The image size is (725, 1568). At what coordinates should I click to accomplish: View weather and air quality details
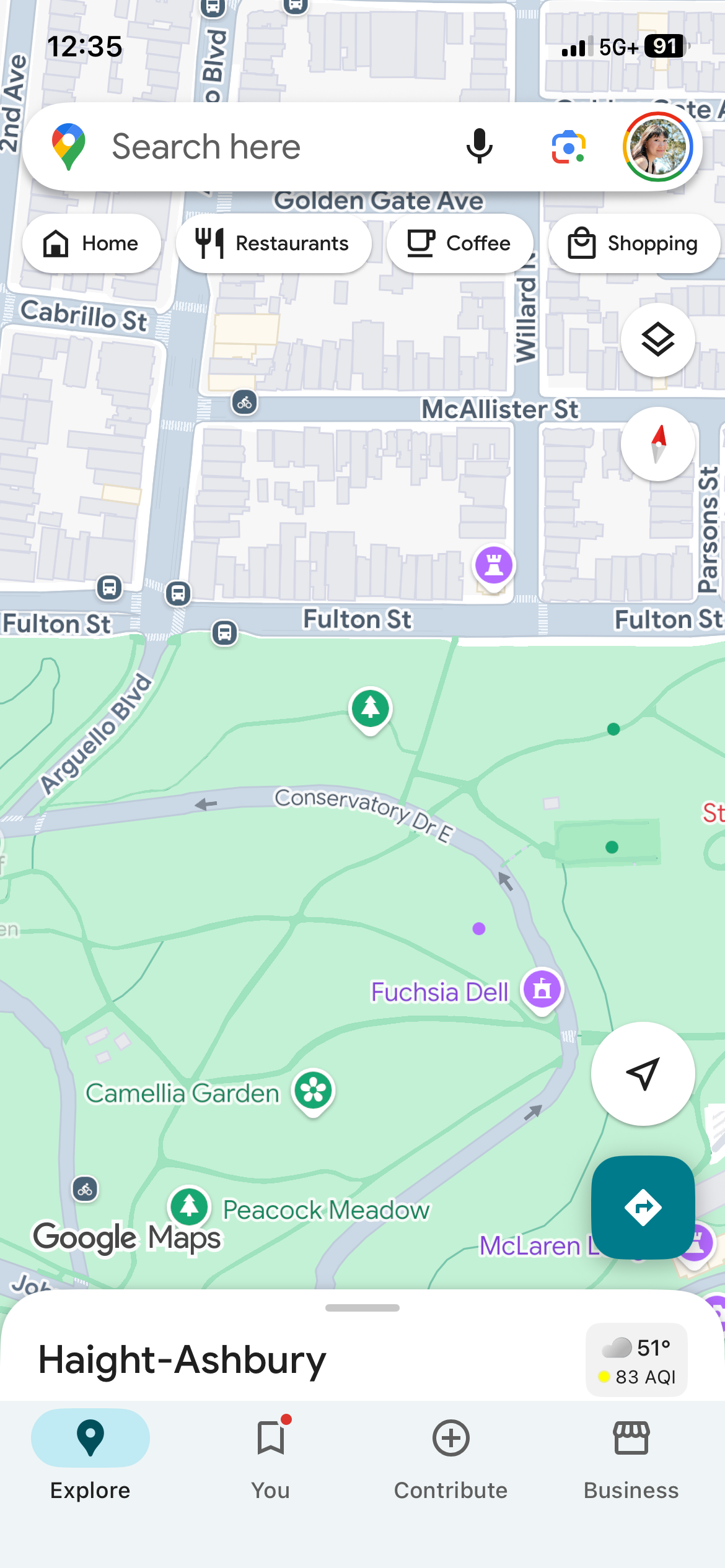click(636, 1360)
